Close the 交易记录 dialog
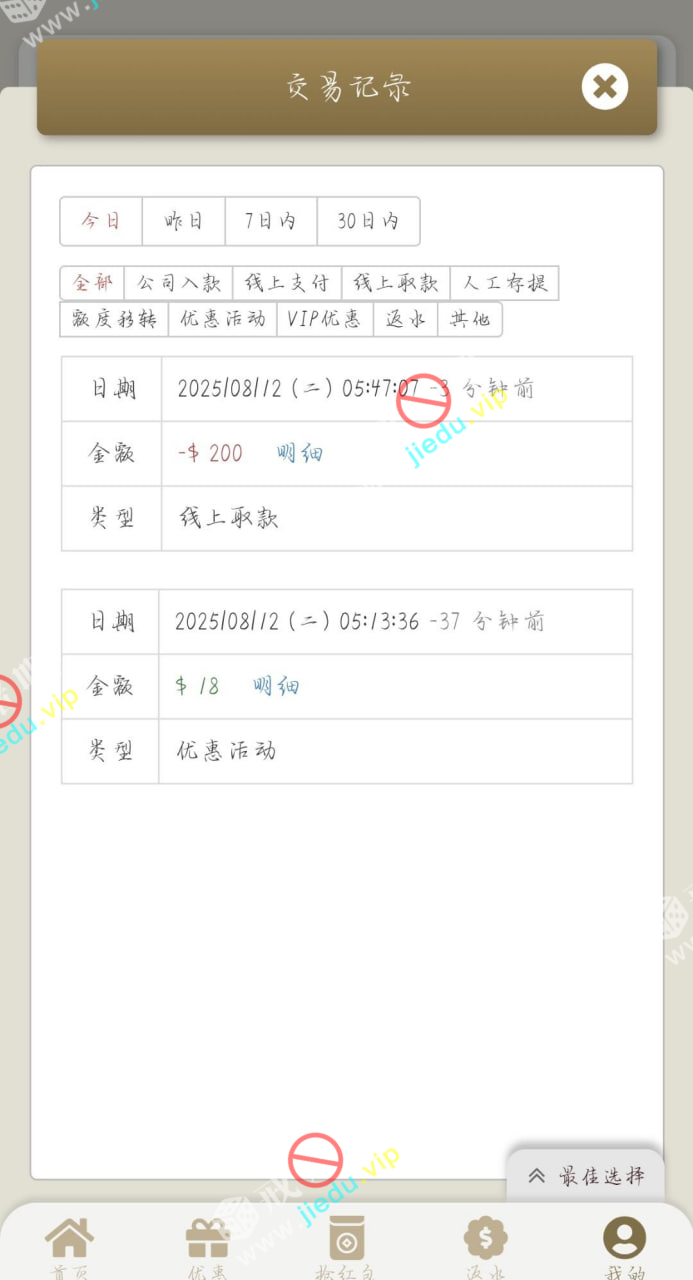Screen dimensions: 693x1280 point(605,87)
